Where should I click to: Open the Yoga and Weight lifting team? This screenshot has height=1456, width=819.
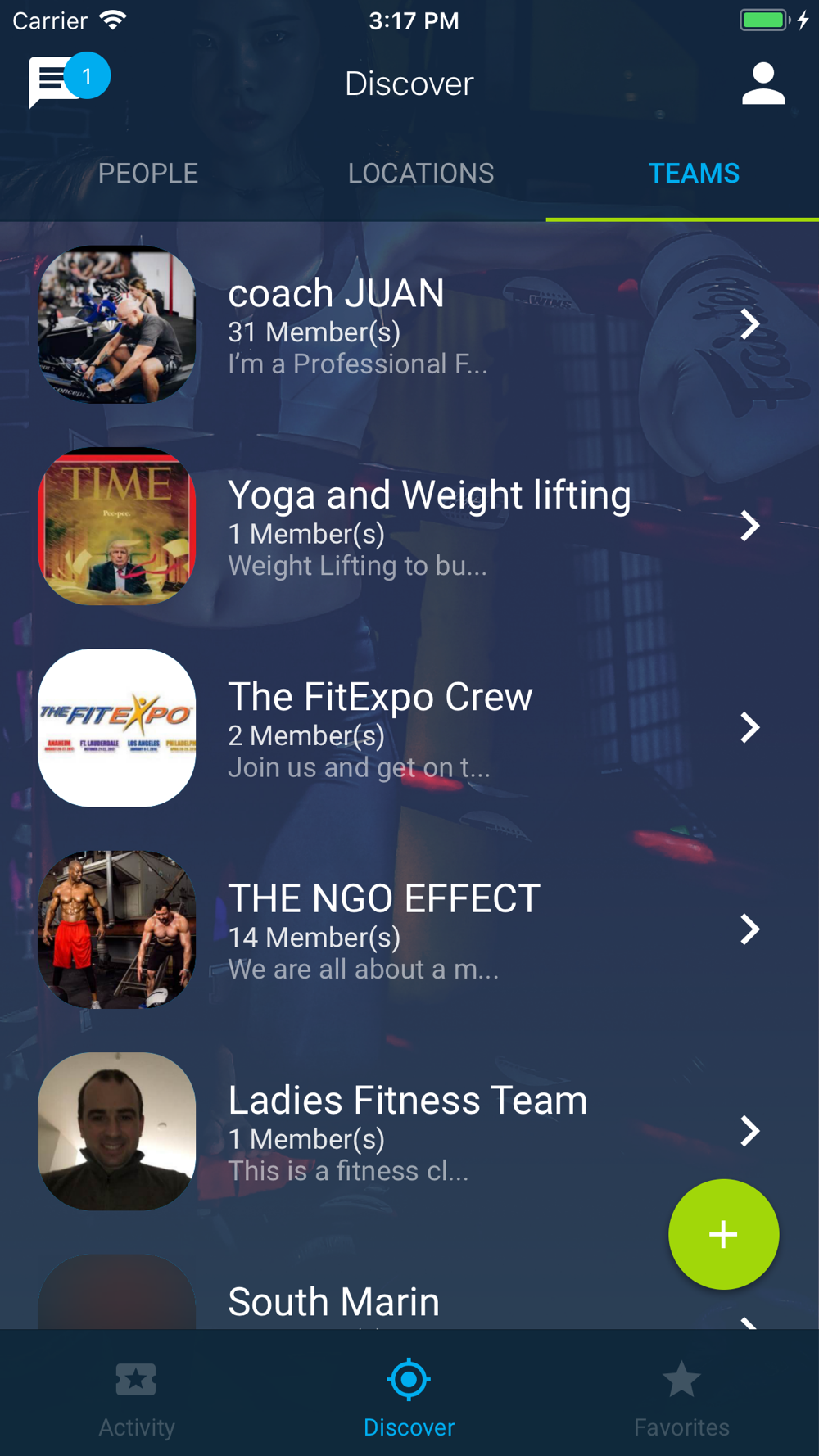pyautogui.click(x=409, y=527)
